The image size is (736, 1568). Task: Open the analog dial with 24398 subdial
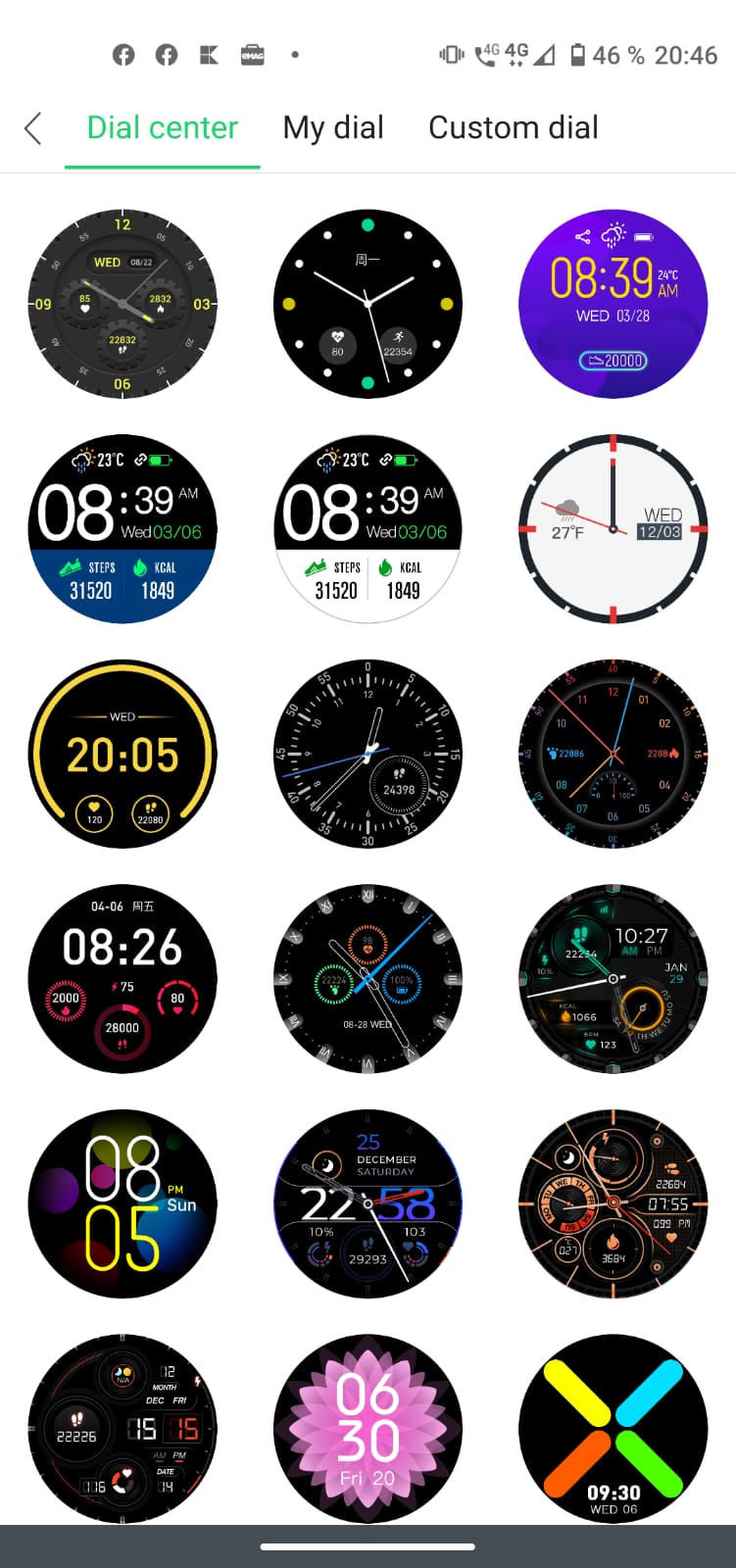(368, 754)
